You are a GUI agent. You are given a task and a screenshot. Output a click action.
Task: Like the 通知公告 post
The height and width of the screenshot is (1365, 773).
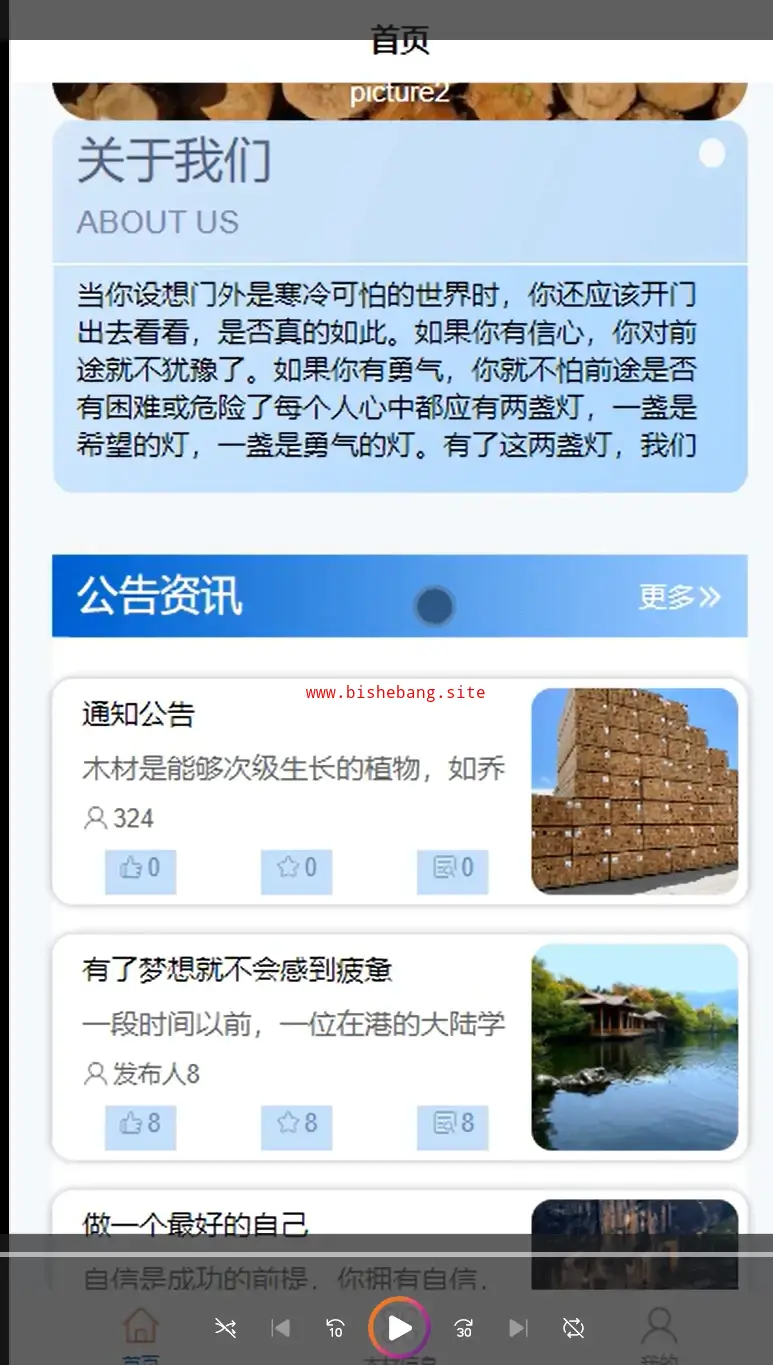[x=140, y=868]
